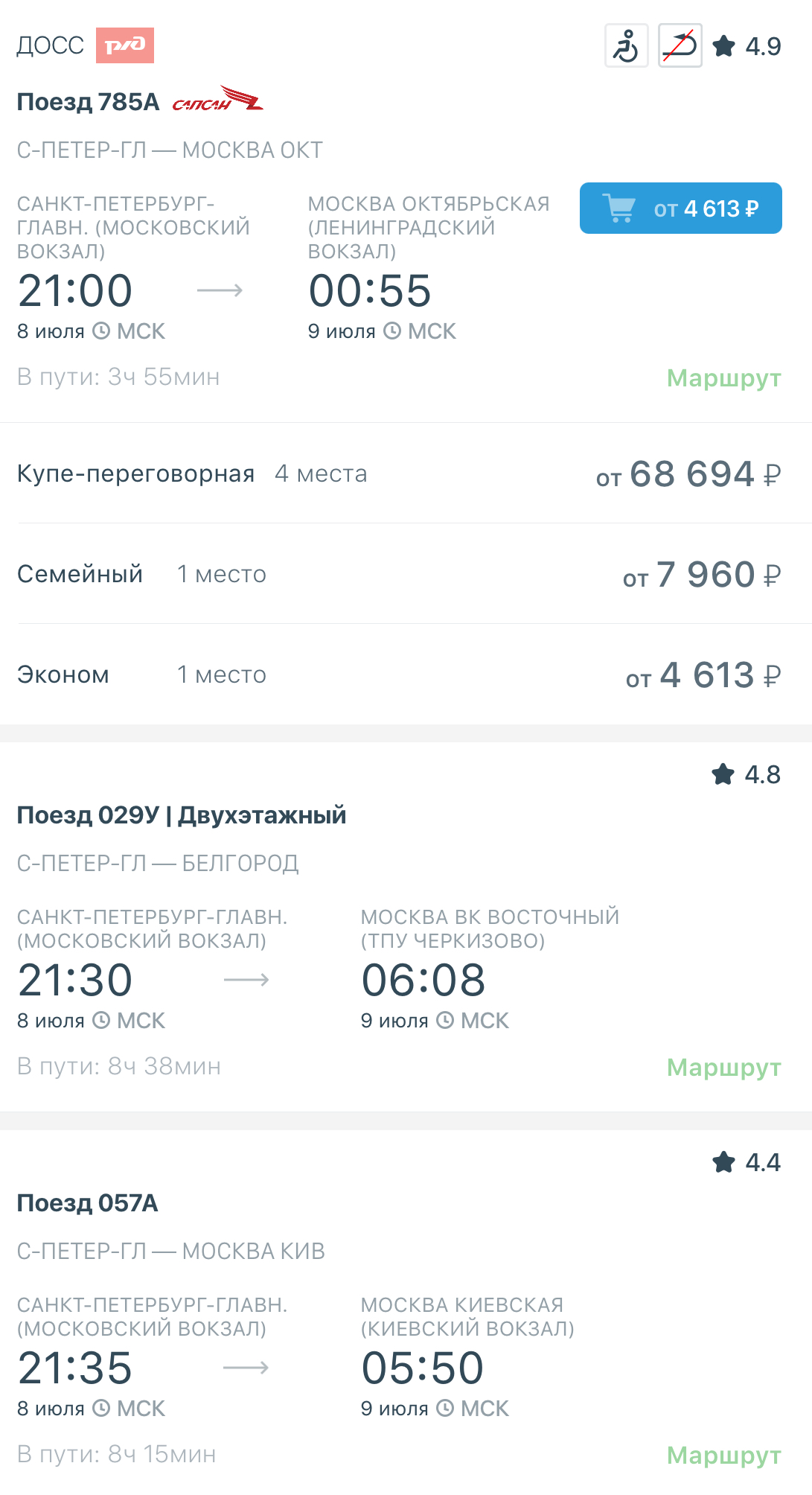Tap the crossed-out icon beside the rating
The height and width of the screenshot is (1495, 812).
(x=680, y=46)
